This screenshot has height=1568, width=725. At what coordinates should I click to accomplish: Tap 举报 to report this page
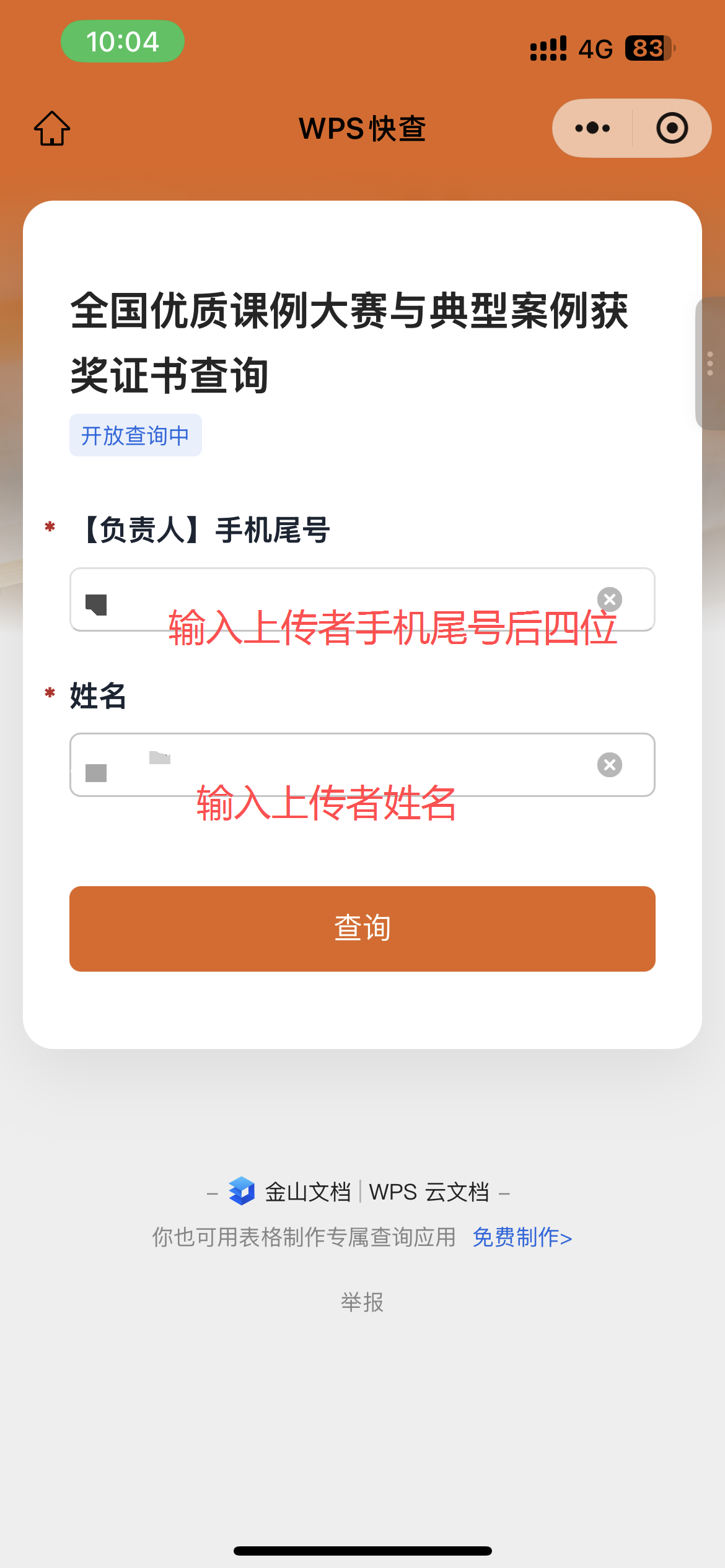click(x=362, y=1302)
